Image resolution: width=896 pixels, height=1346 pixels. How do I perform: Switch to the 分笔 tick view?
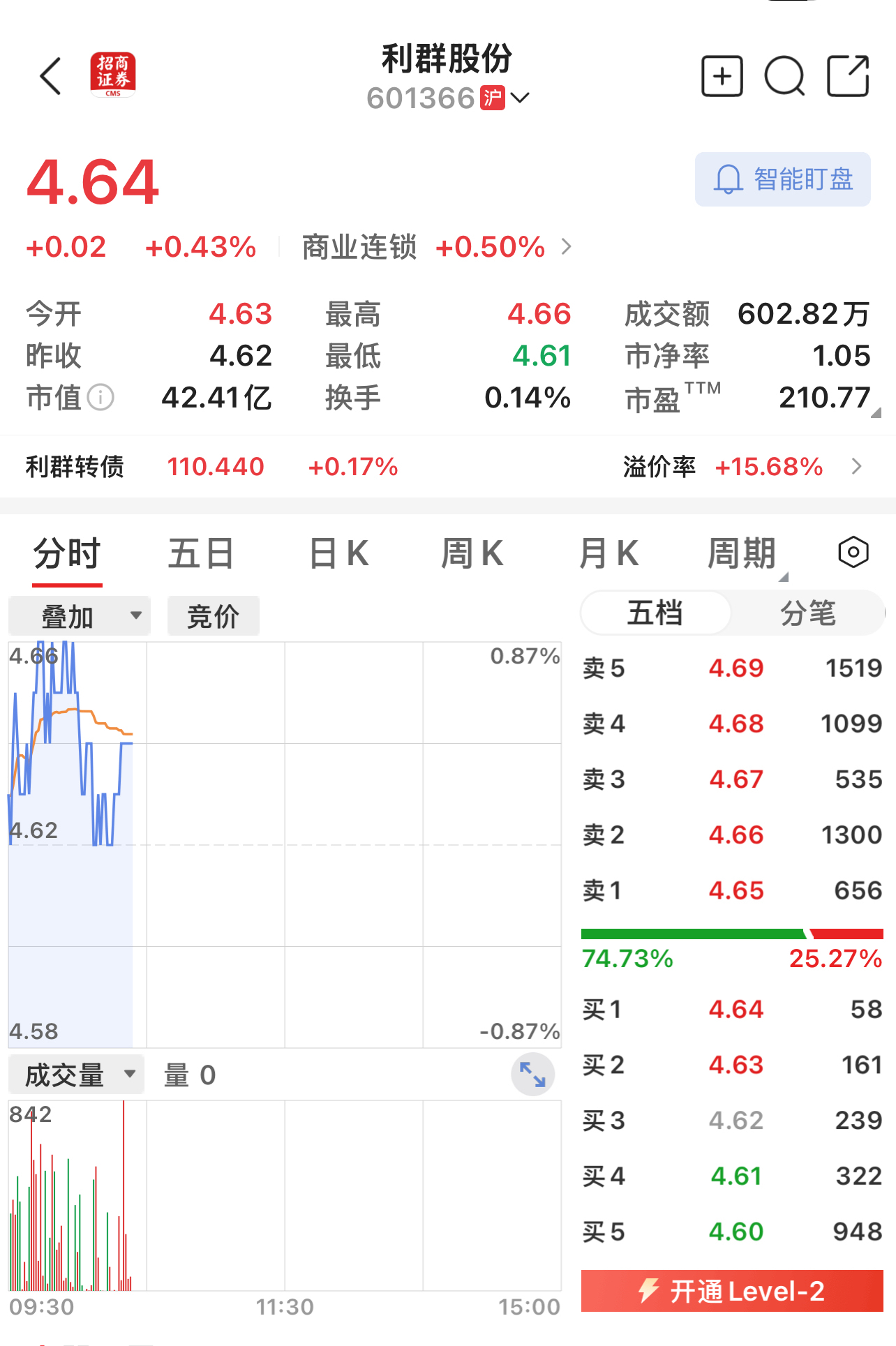coord(807,613)
